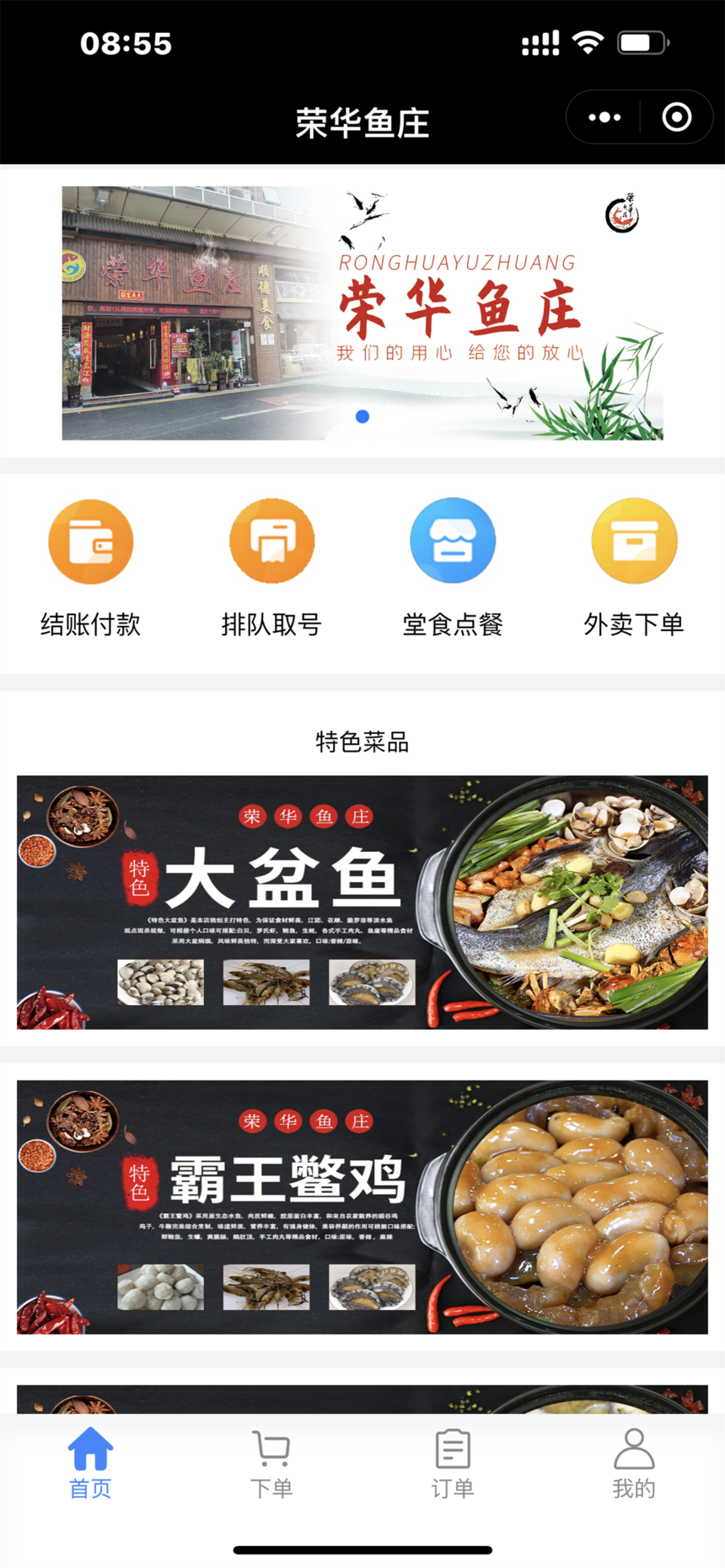The image size is (725, 1568).
Task: Open the mini program more-options menu
Action: click(604, 117)
